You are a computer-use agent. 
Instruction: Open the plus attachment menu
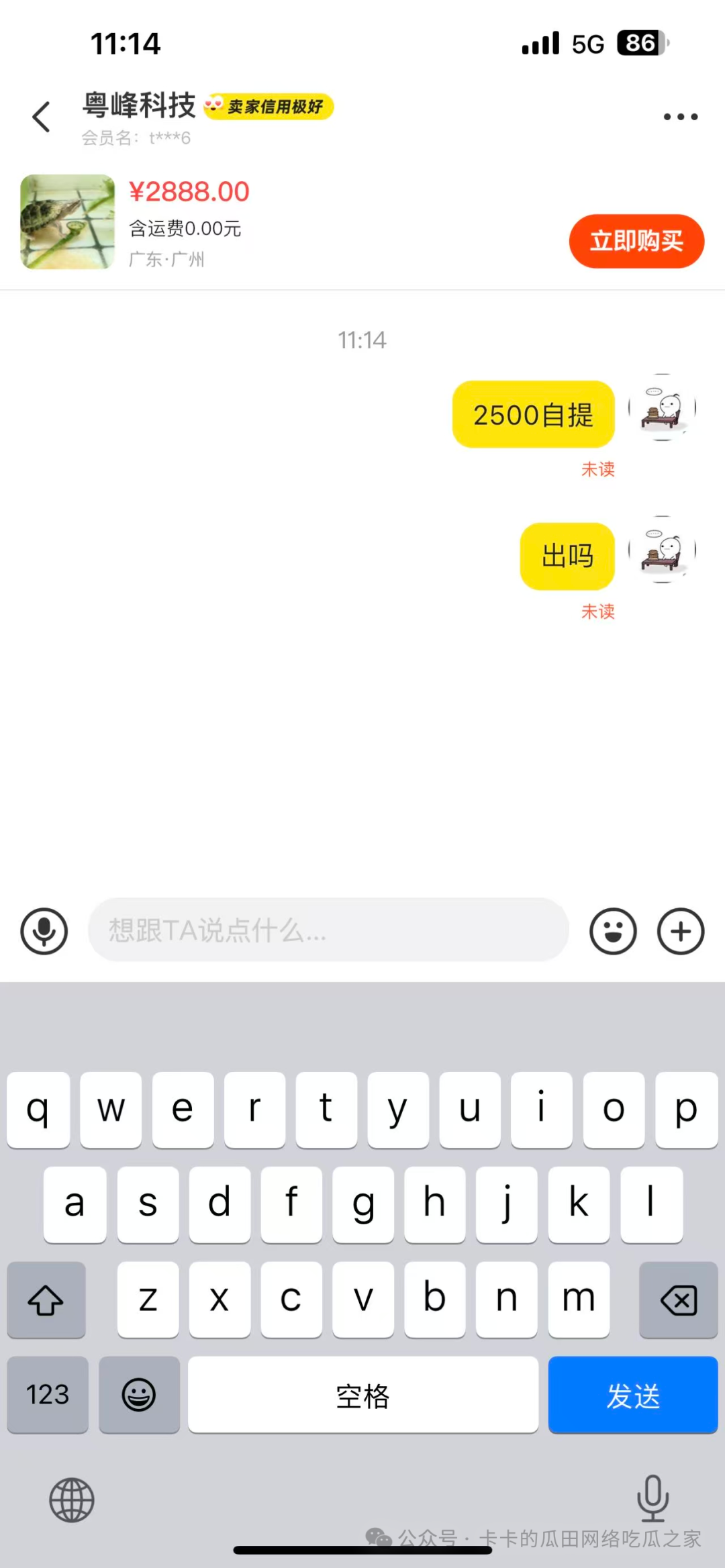click(x=680, y=931)
